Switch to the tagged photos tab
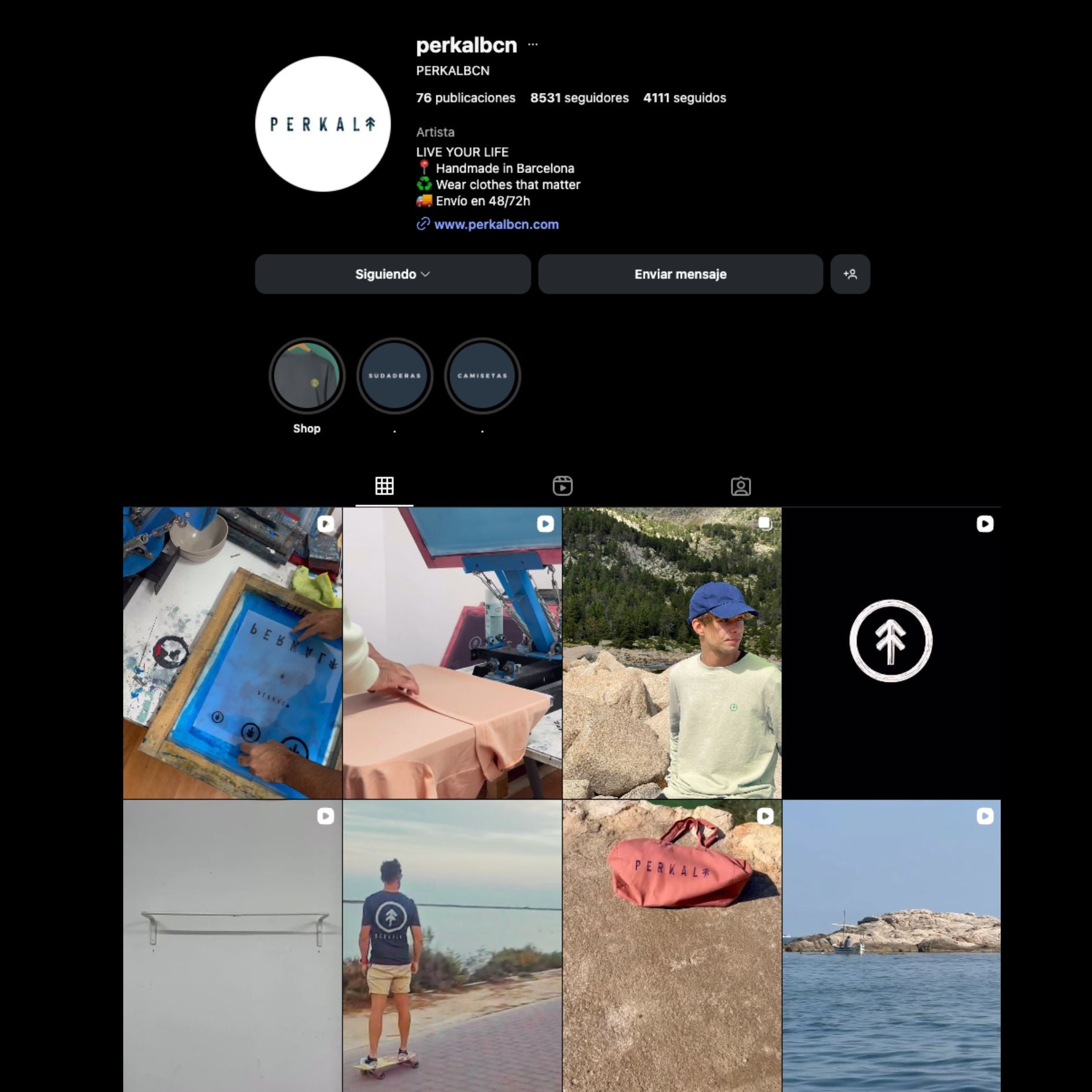The height and width of the screenshot is (1092, 1092). tap(740, 486)
